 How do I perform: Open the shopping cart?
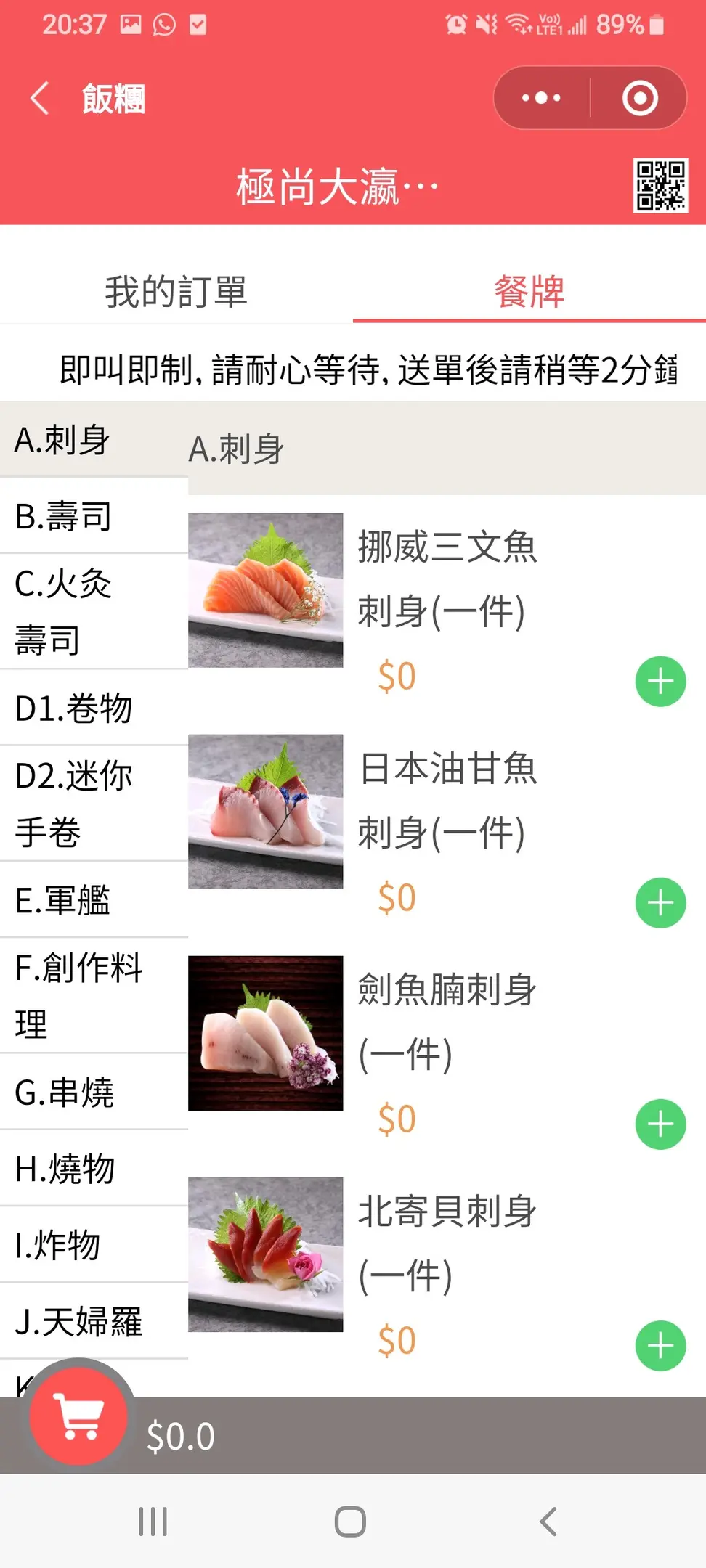pyautogui.click(x=78, y=1416)
